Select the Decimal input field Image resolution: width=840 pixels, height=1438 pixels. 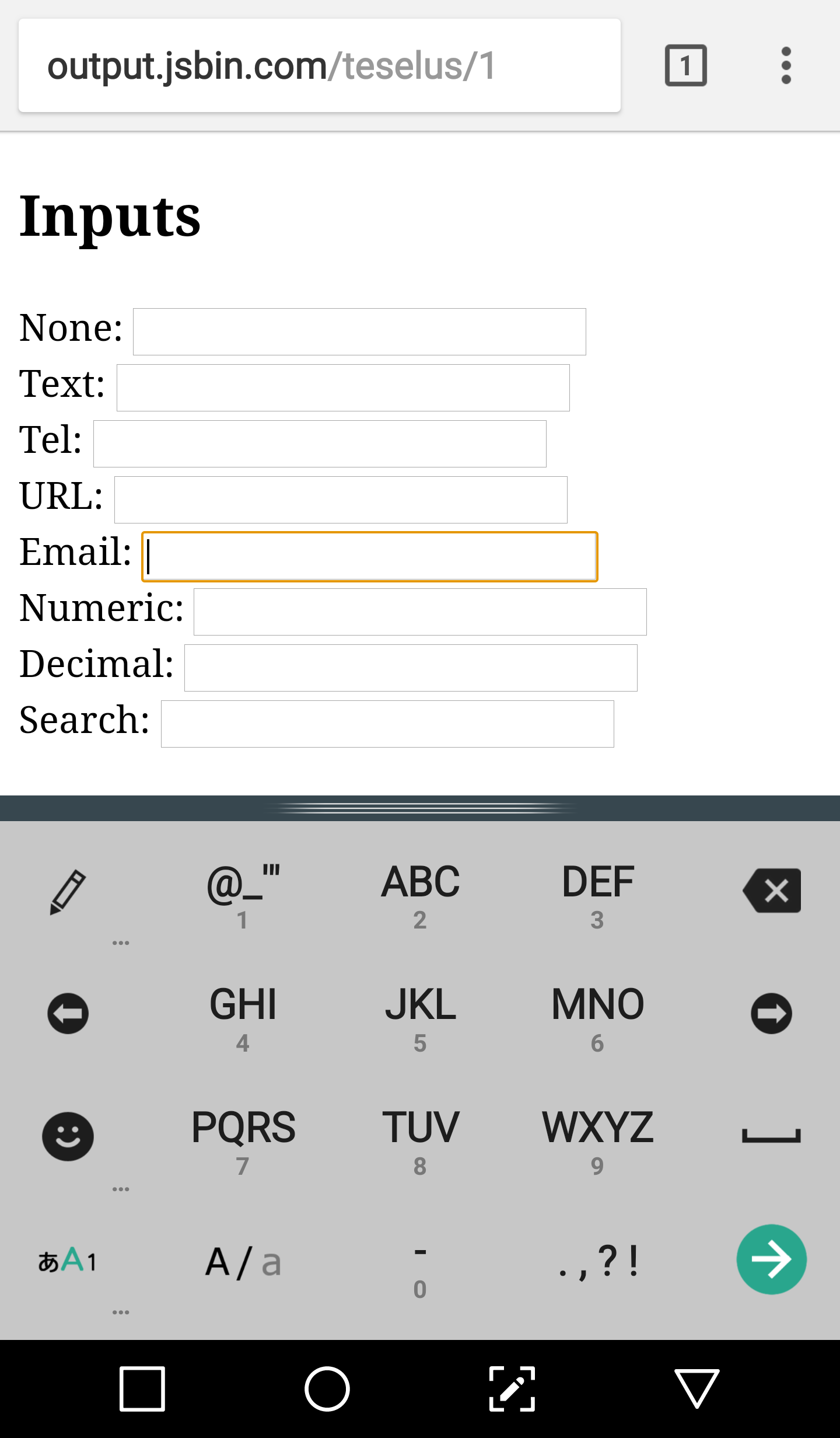pos(411,668)
